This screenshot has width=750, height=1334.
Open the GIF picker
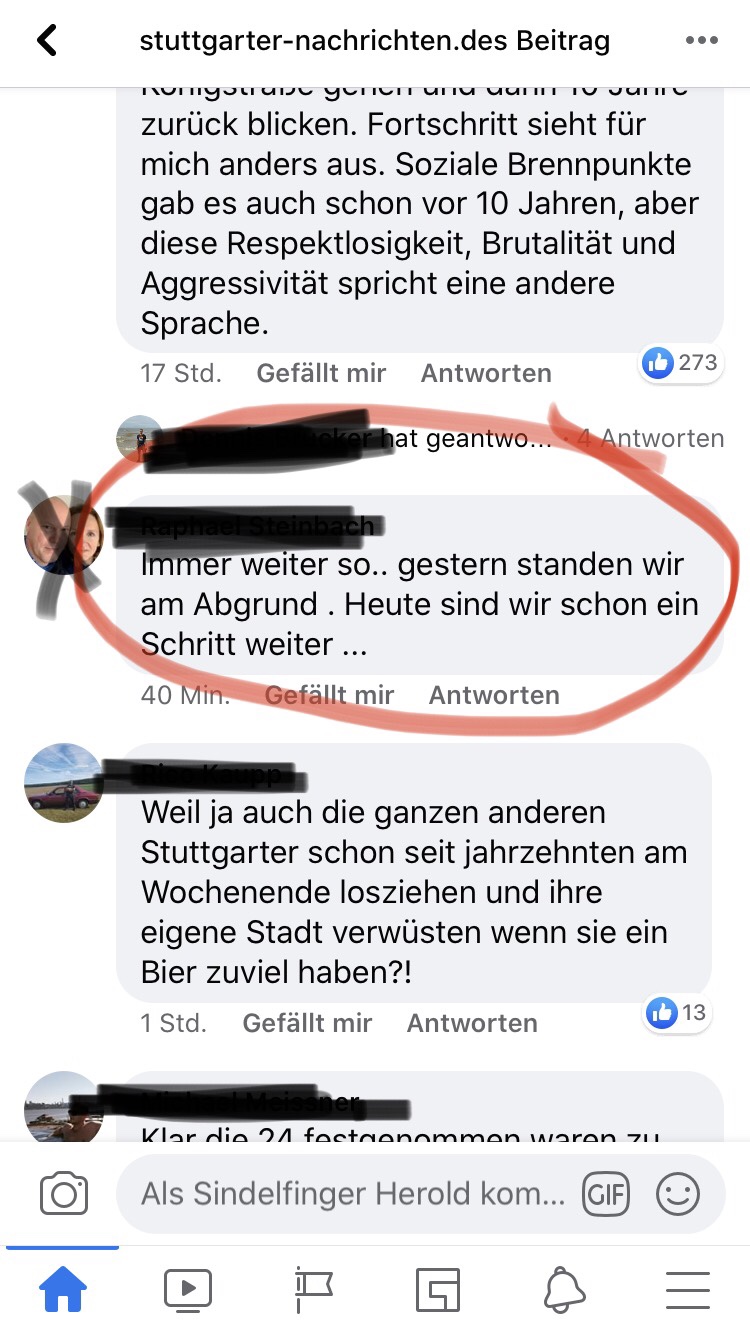coord(606,1194)
